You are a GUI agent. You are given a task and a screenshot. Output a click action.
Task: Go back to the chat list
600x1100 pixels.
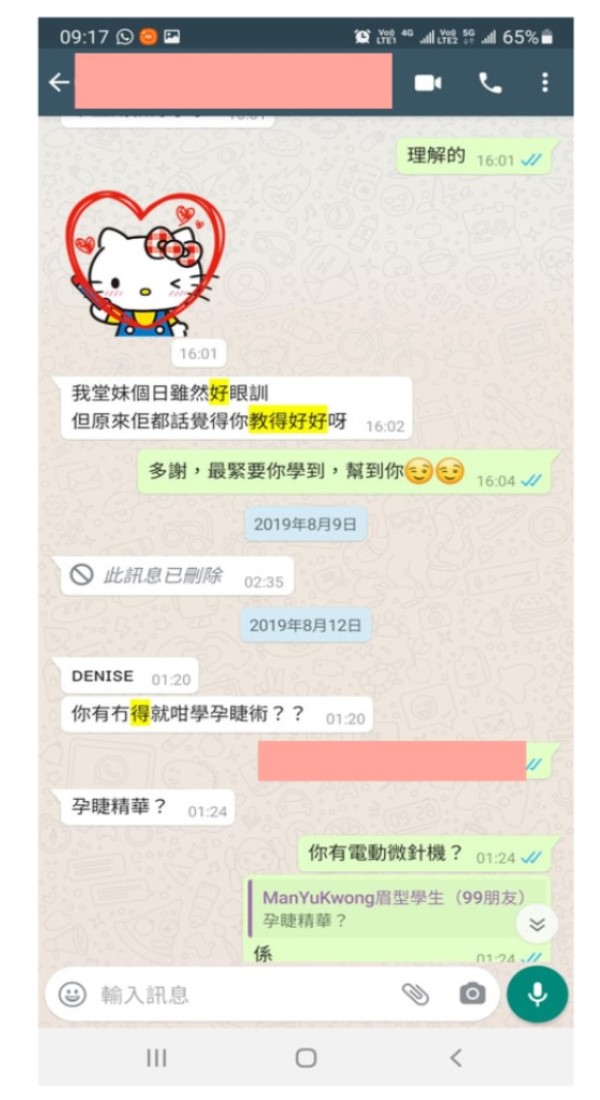tap(60, 83)
